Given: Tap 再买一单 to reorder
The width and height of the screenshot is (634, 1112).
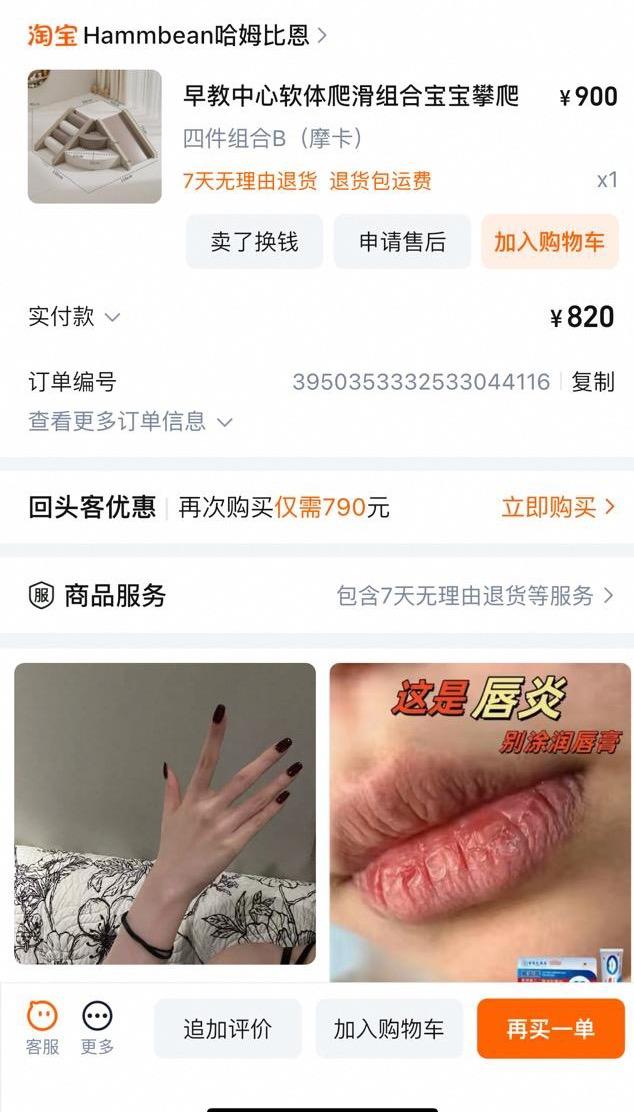Looking at the screenshot, I should [550, 1029].
